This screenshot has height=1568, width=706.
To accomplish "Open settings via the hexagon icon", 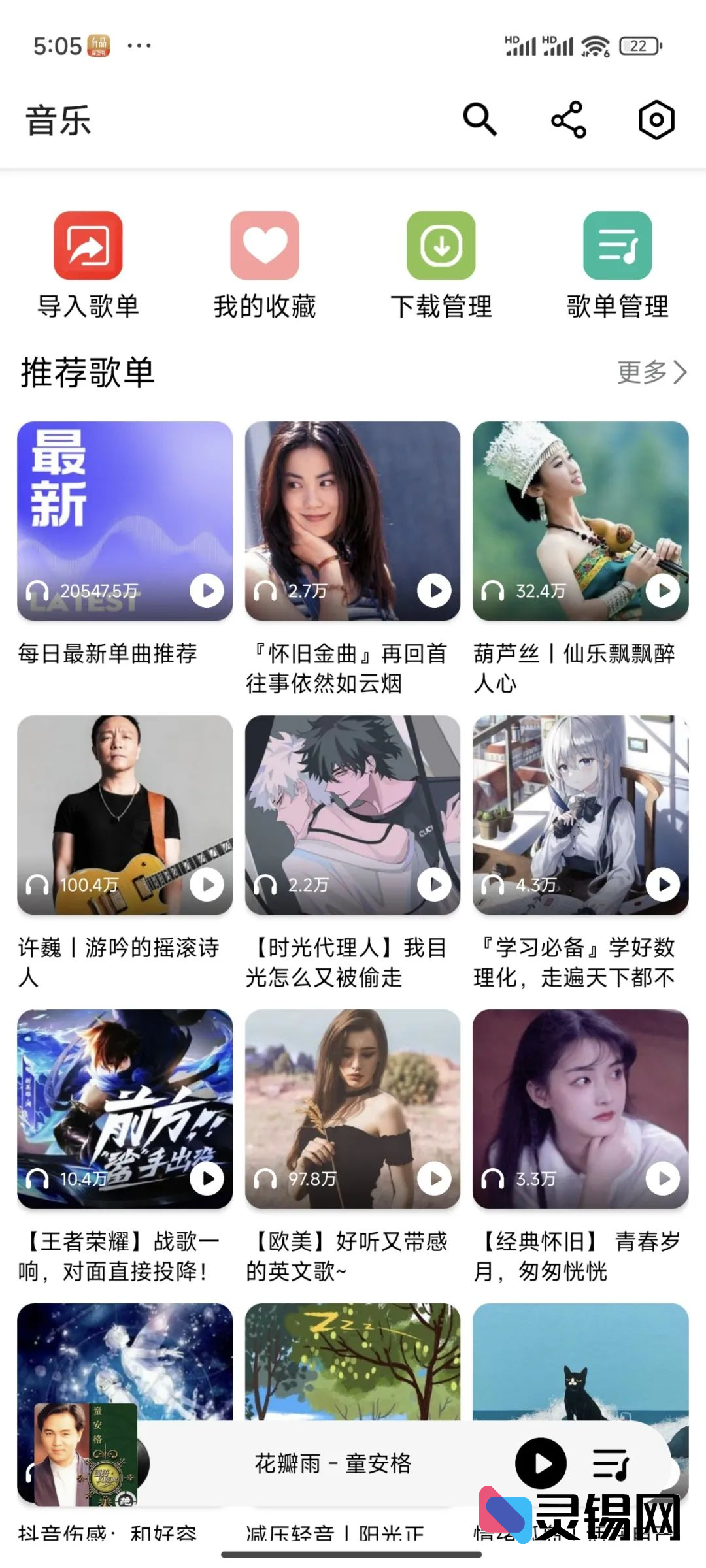I will [656, 120].
